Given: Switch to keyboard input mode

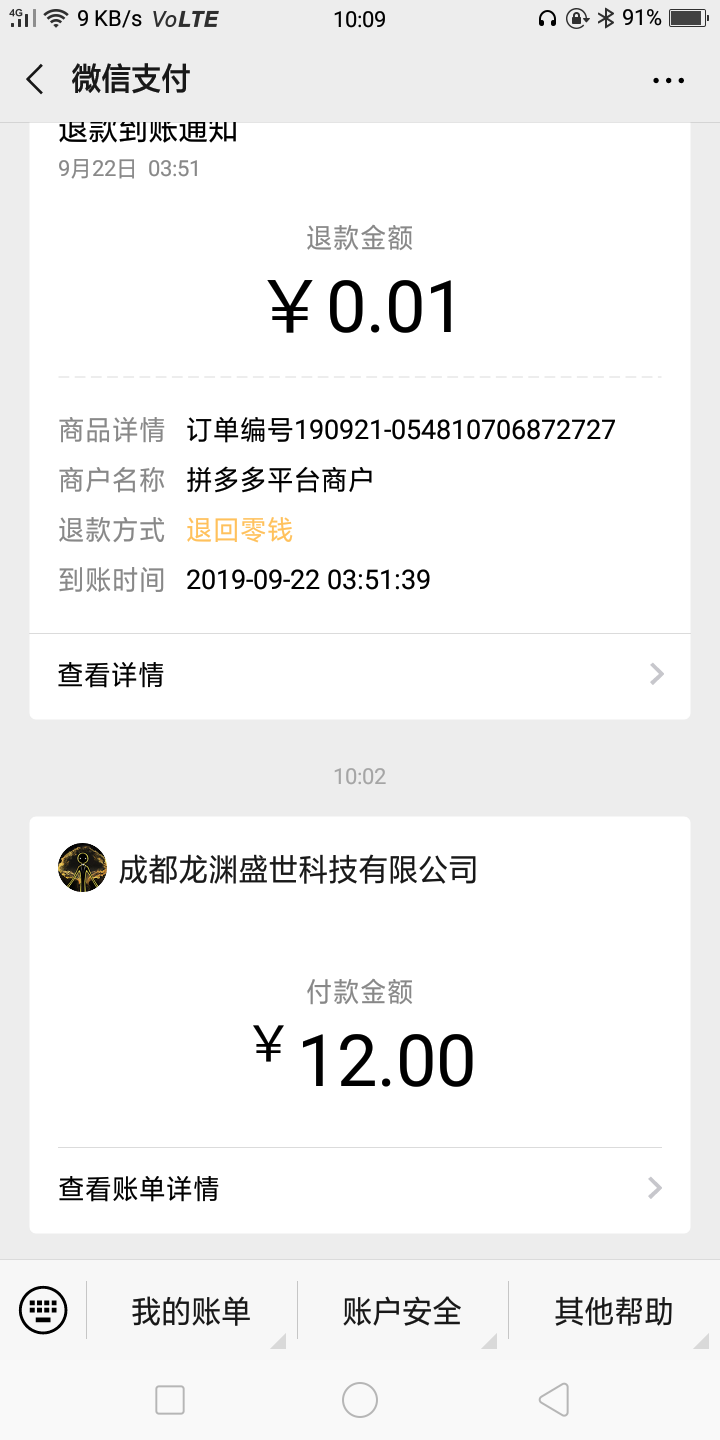Looking at the screenshot, I should 43,1309.
